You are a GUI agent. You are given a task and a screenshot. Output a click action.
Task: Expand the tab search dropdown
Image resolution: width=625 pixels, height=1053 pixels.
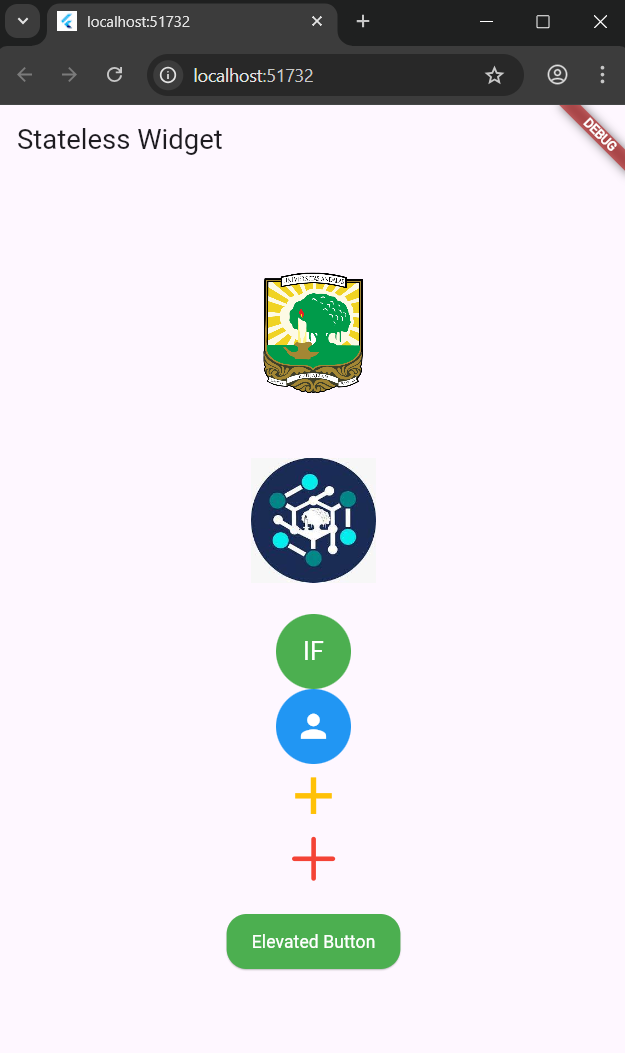pos(22,21)
